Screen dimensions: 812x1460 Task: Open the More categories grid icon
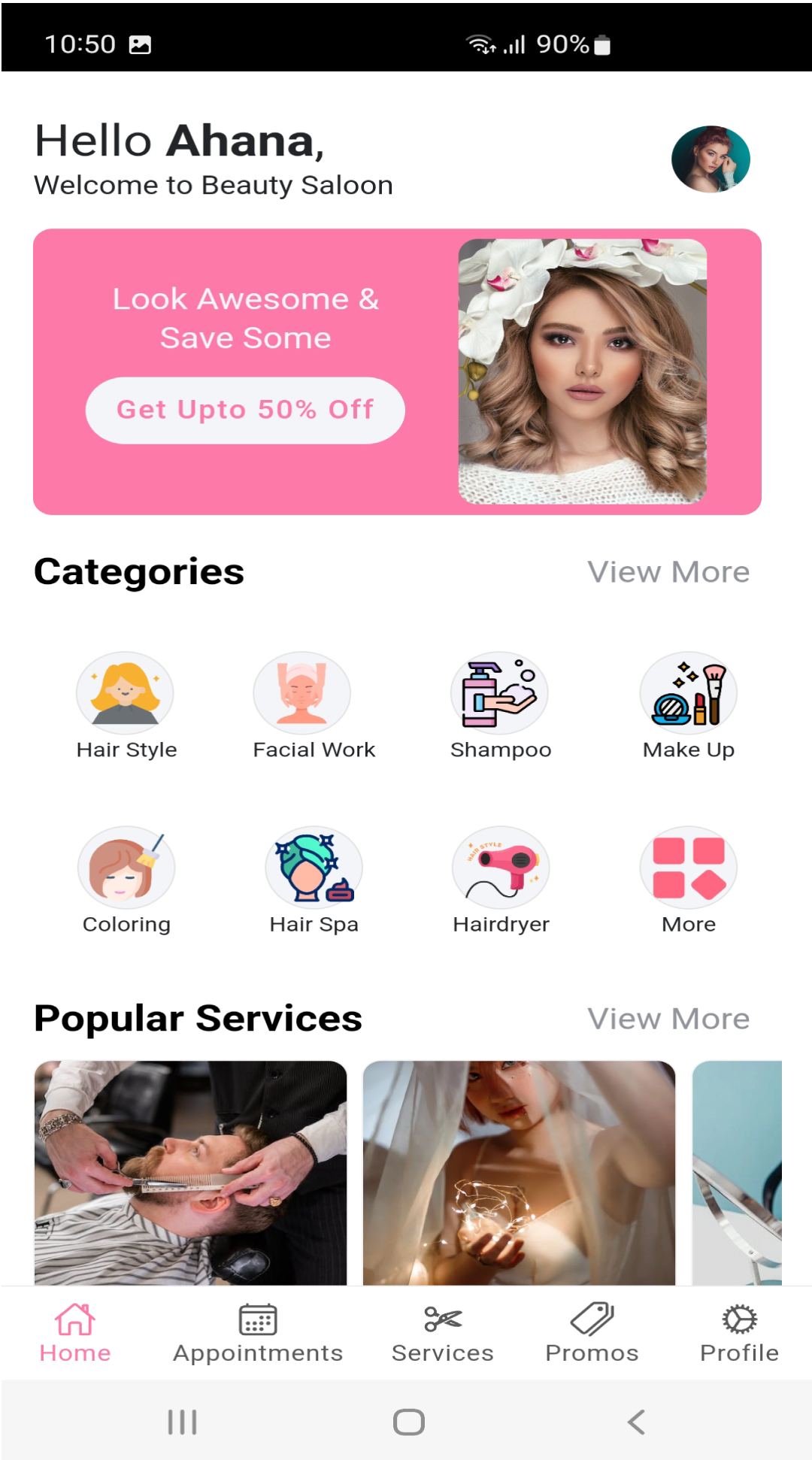click(688, 868)
